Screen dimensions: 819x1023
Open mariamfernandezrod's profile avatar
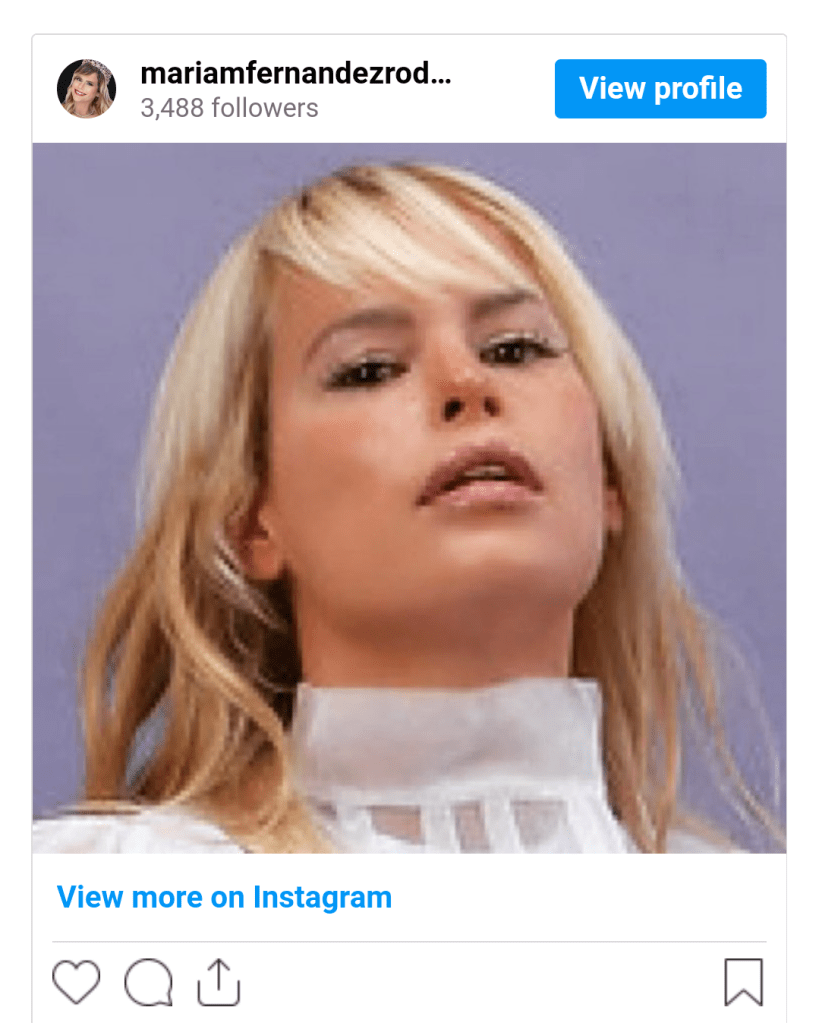tap(86, 89)
